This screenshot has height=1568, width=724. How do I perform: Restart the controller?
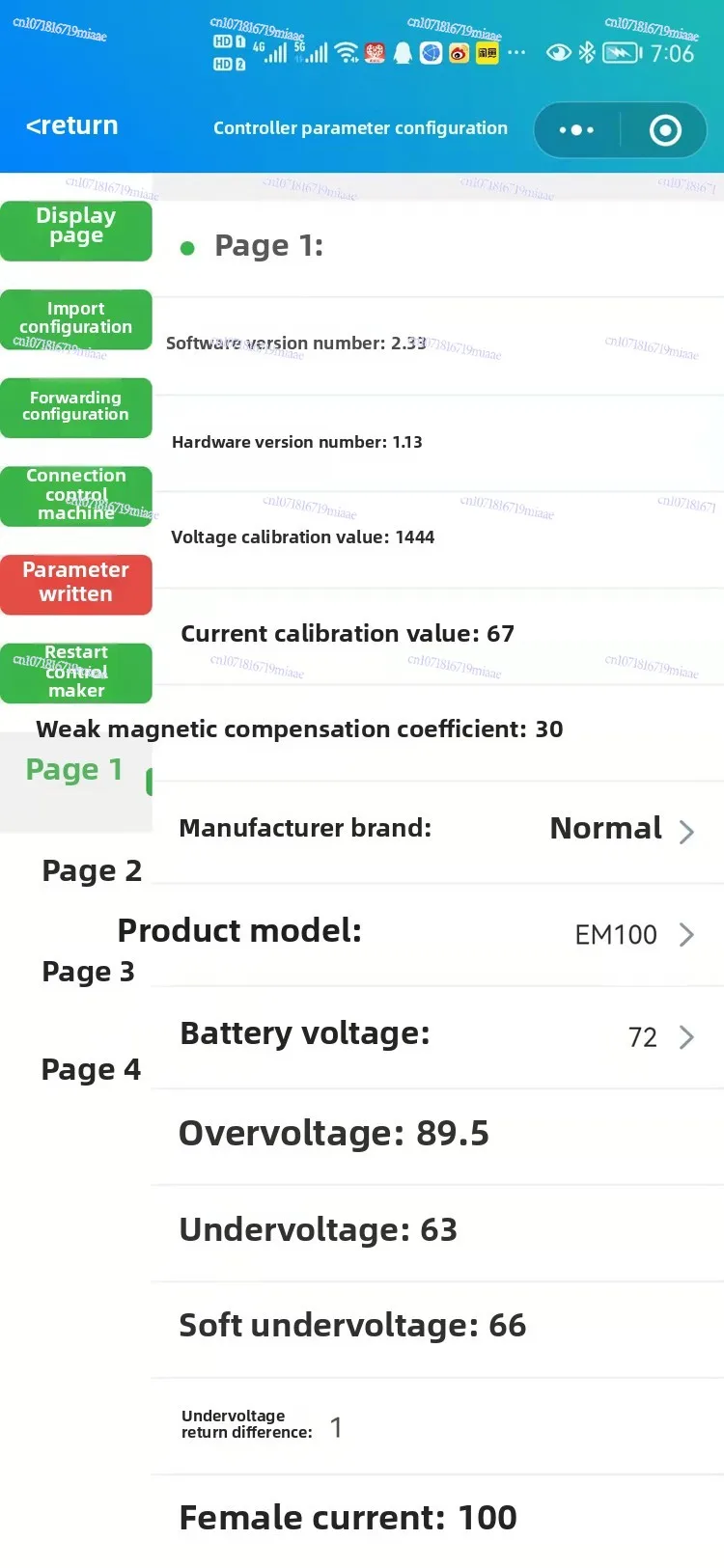coord(76,673)
